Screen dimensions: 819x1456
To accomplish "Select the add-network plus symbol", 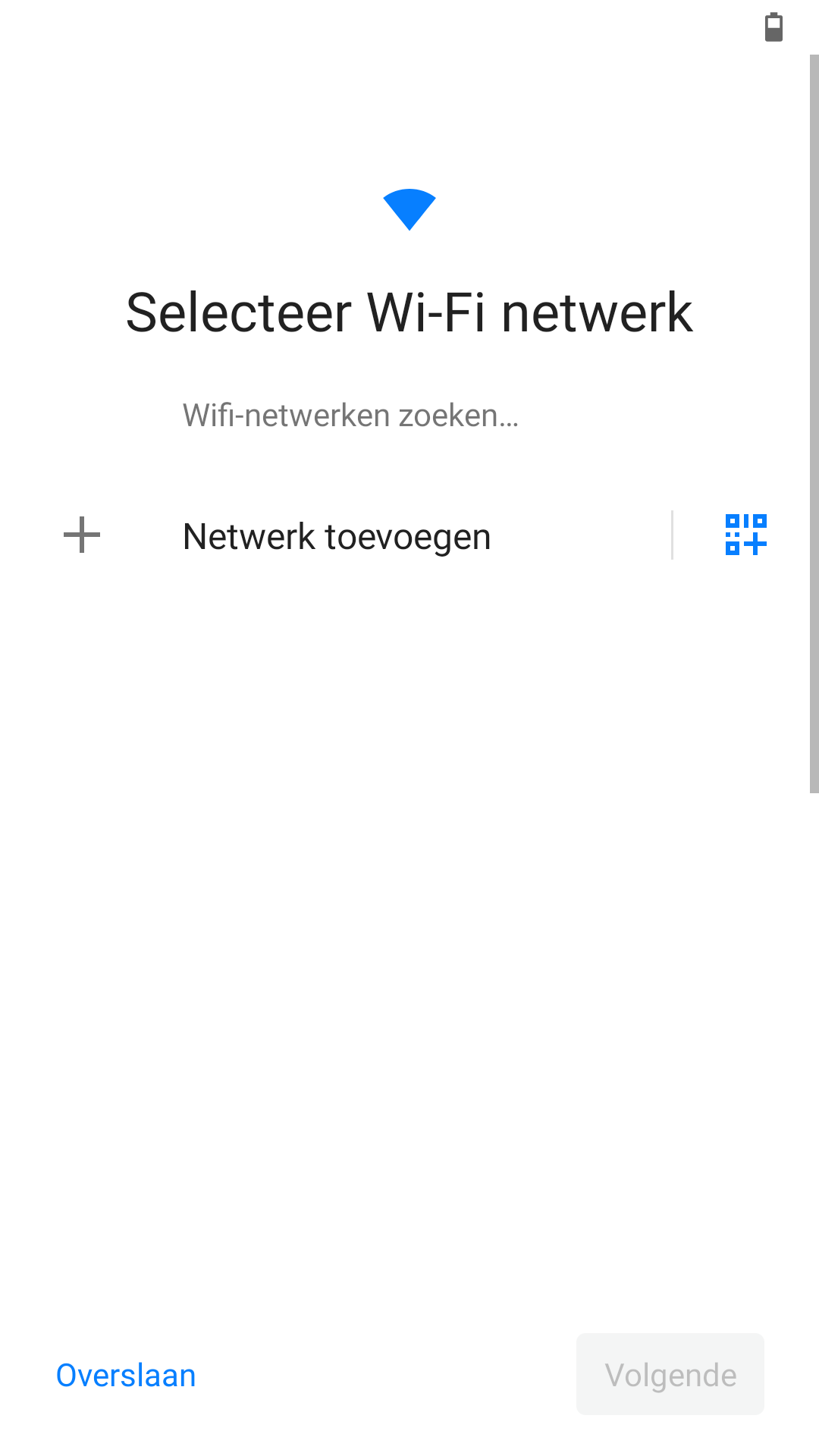I will 81,535.
